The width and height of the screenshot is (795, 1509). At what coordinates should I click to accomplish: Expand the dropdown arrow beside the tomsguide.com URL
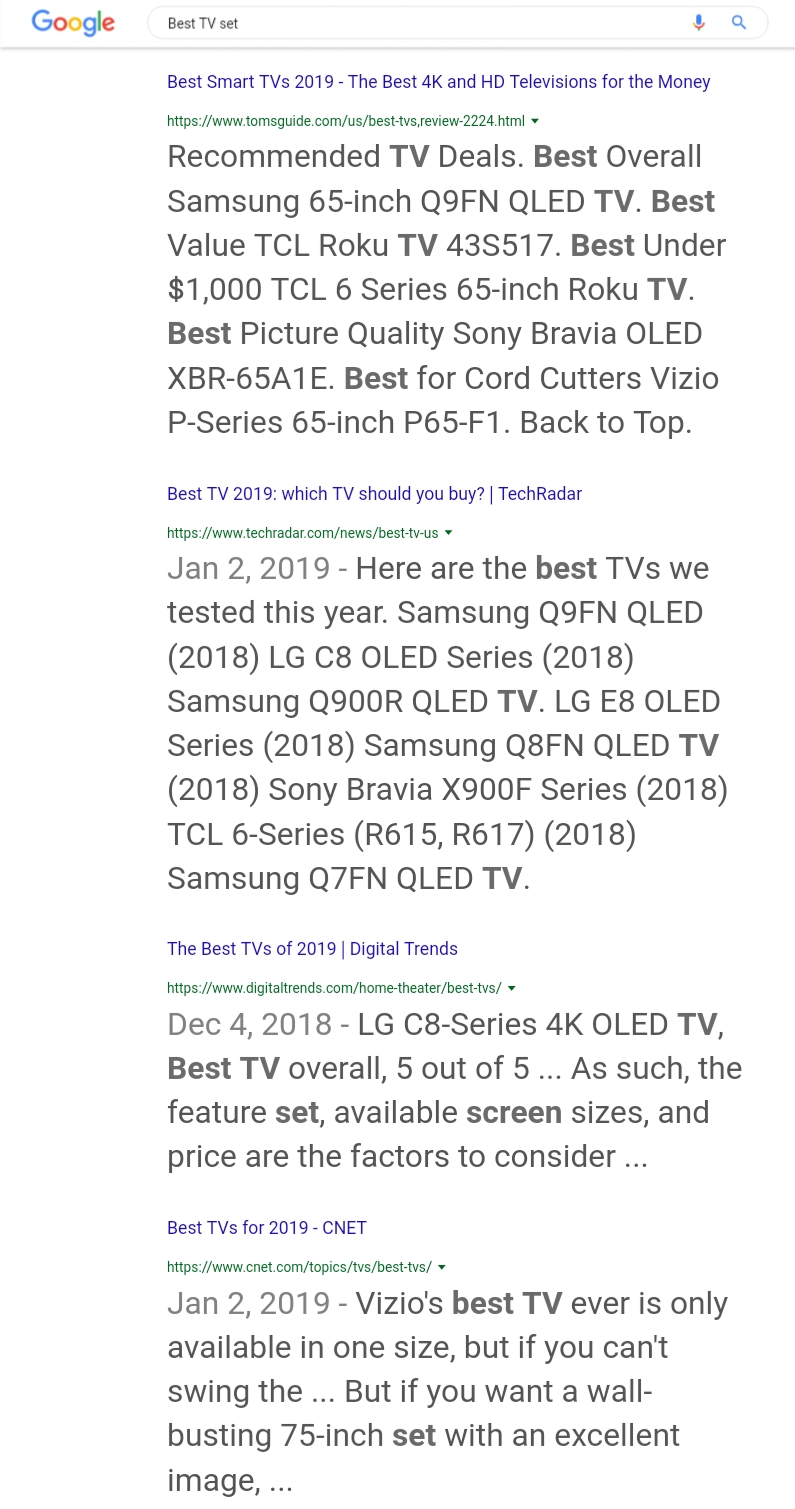[x=535, y=121]
